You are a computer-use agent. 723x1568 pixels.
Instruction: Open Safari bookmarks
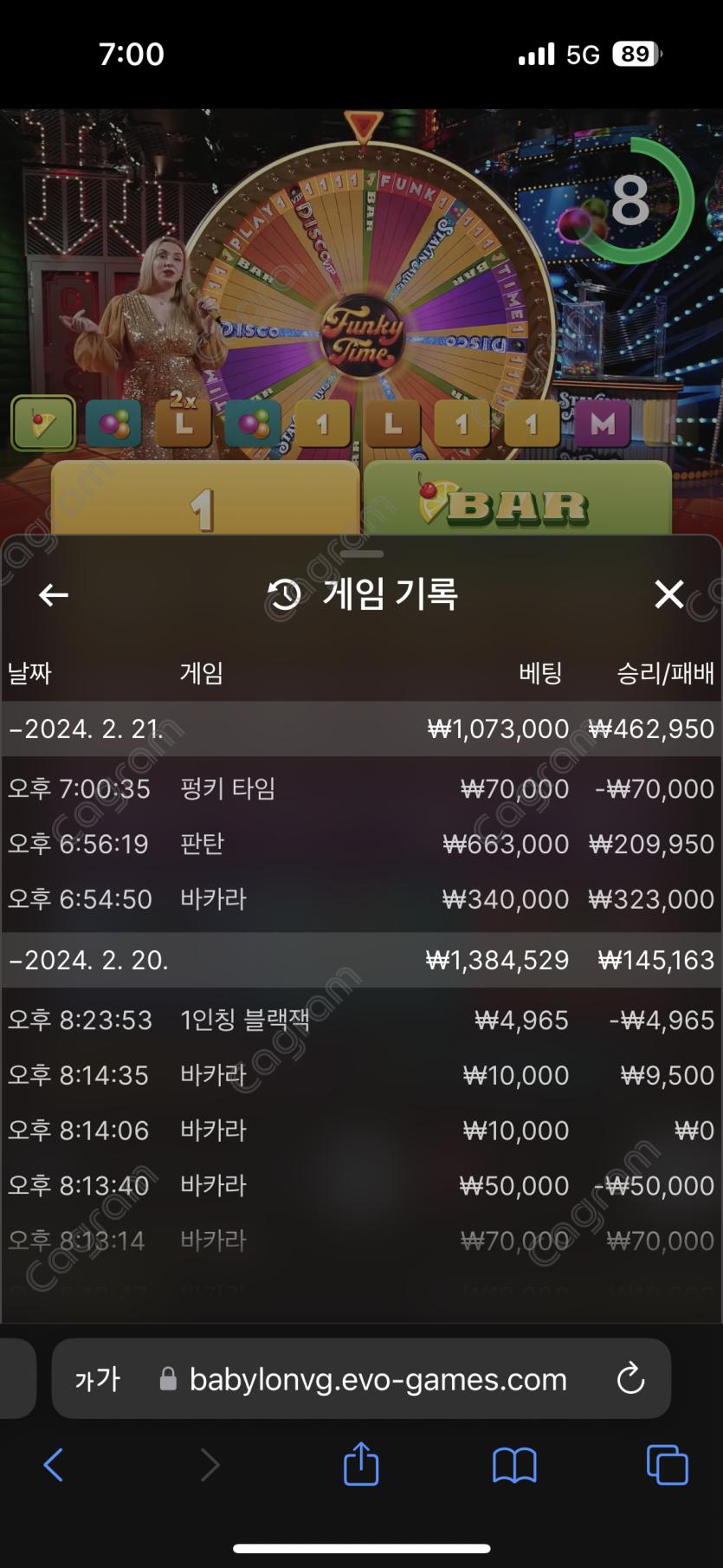(514, 1465)
